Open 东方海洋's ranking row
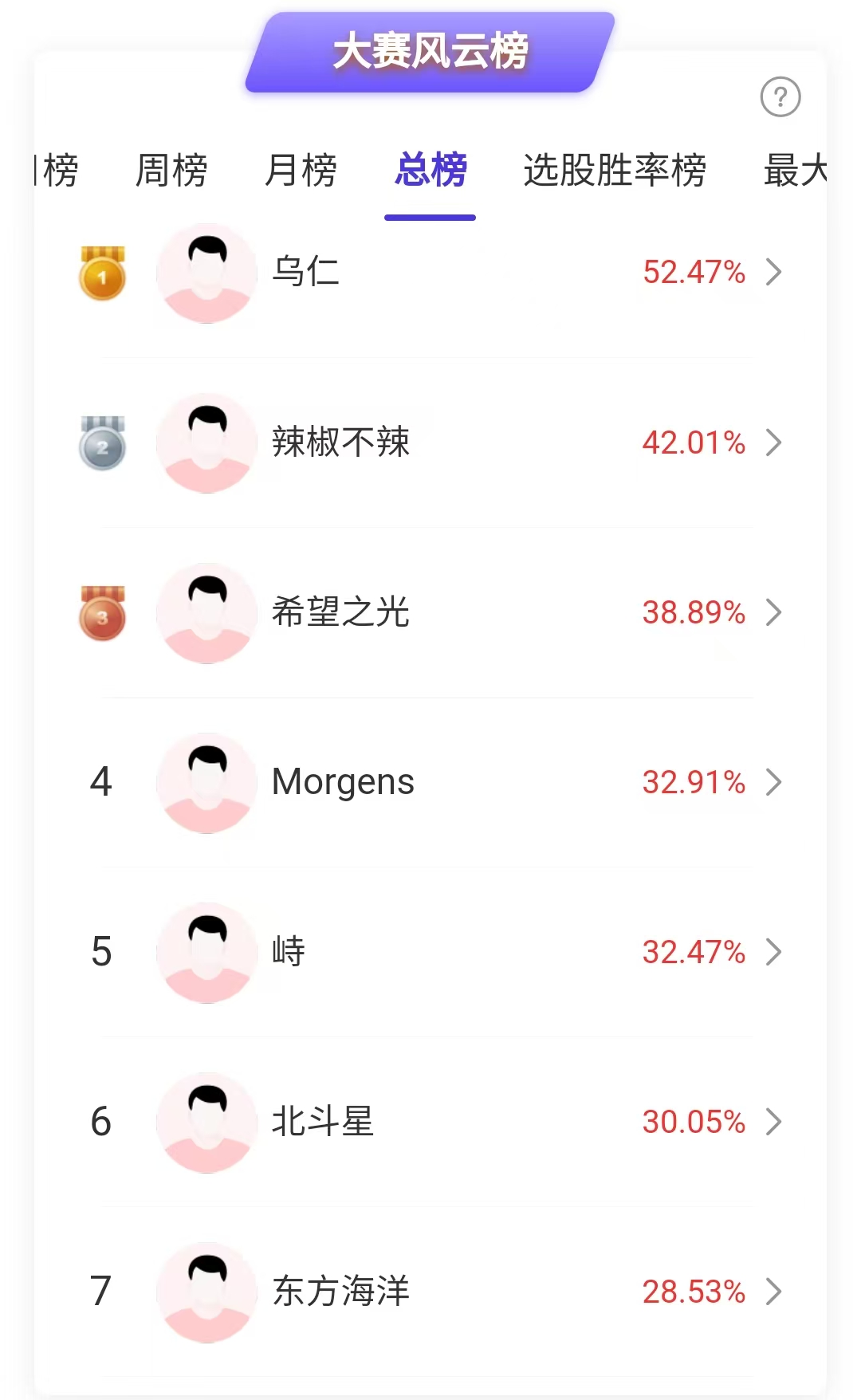Screen dimensions: 861x1400 coord(431,1292)
